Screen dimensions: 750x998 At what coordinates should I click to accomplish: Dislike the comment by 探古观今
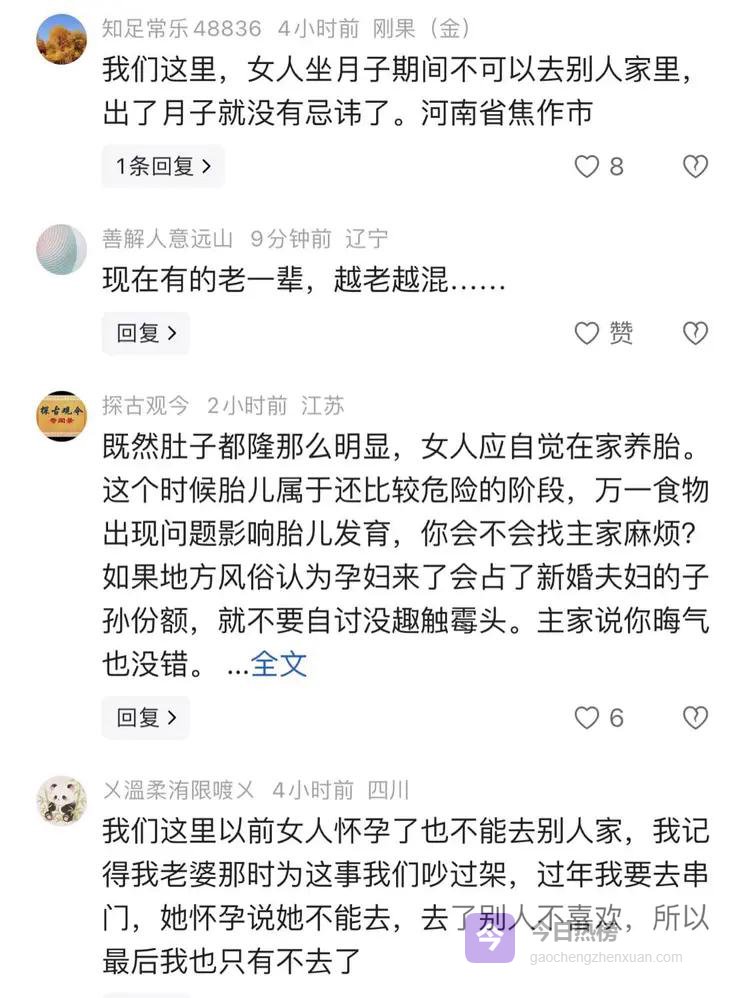pos(695,717)
